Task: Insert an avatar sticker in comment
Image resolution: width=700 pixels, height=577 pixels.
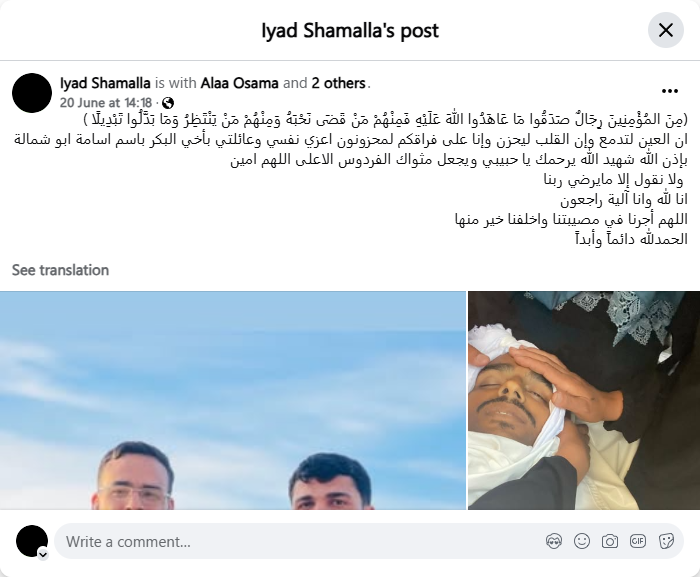Action: point(554,541)
